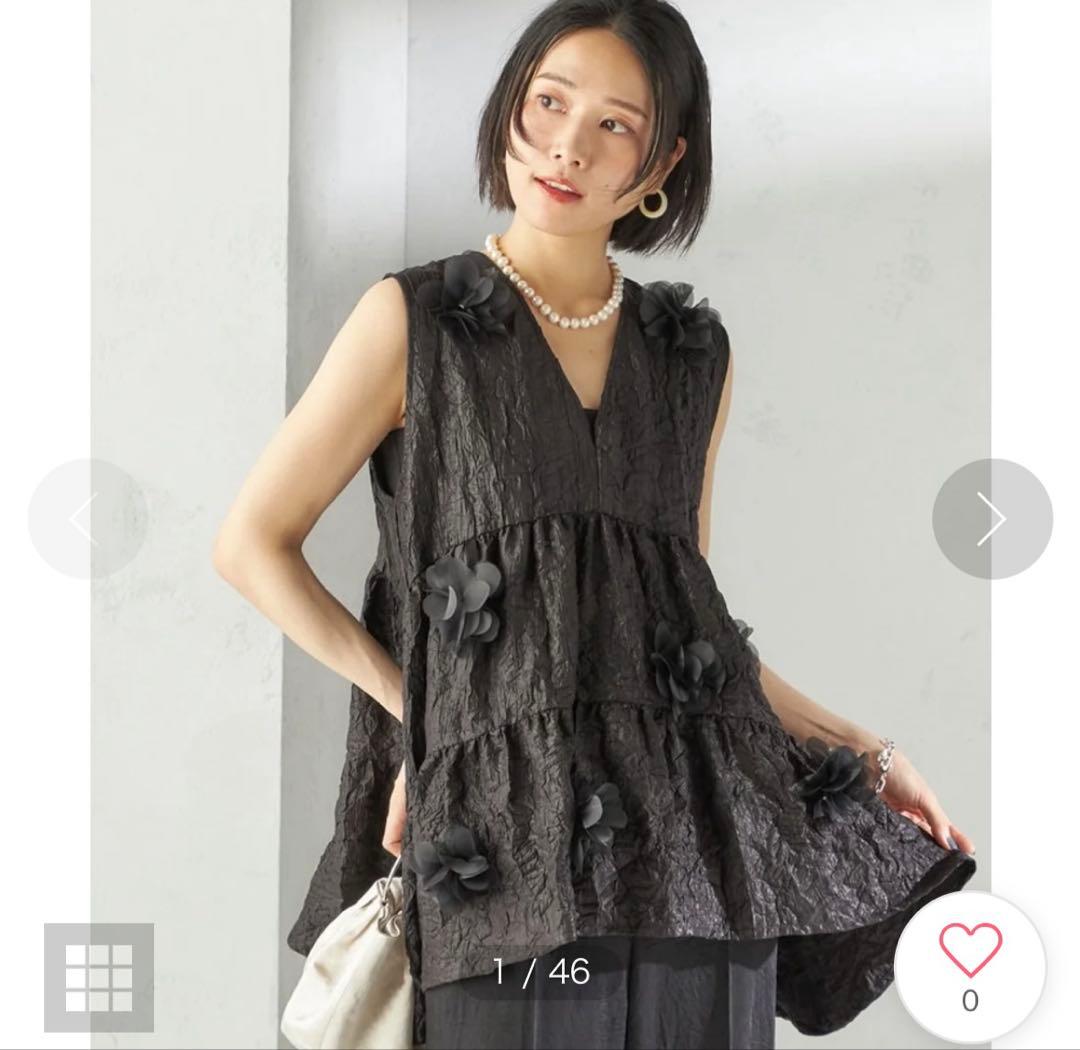The image size is (1080, 1050).
Task: Go to the previous product image
Action: [87, 519]
